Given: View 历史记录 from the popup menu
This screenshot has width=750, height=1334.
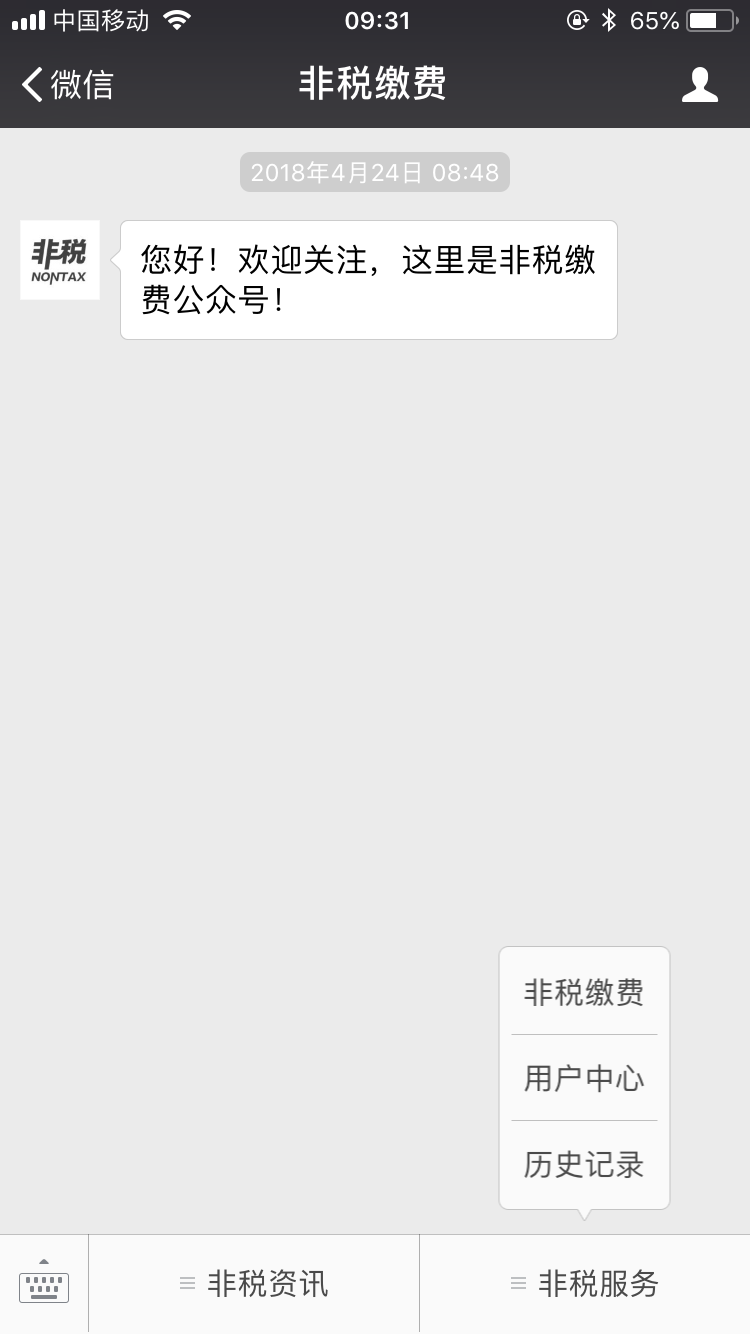Looking at the screenshot, I should (x=584, y=1164).
